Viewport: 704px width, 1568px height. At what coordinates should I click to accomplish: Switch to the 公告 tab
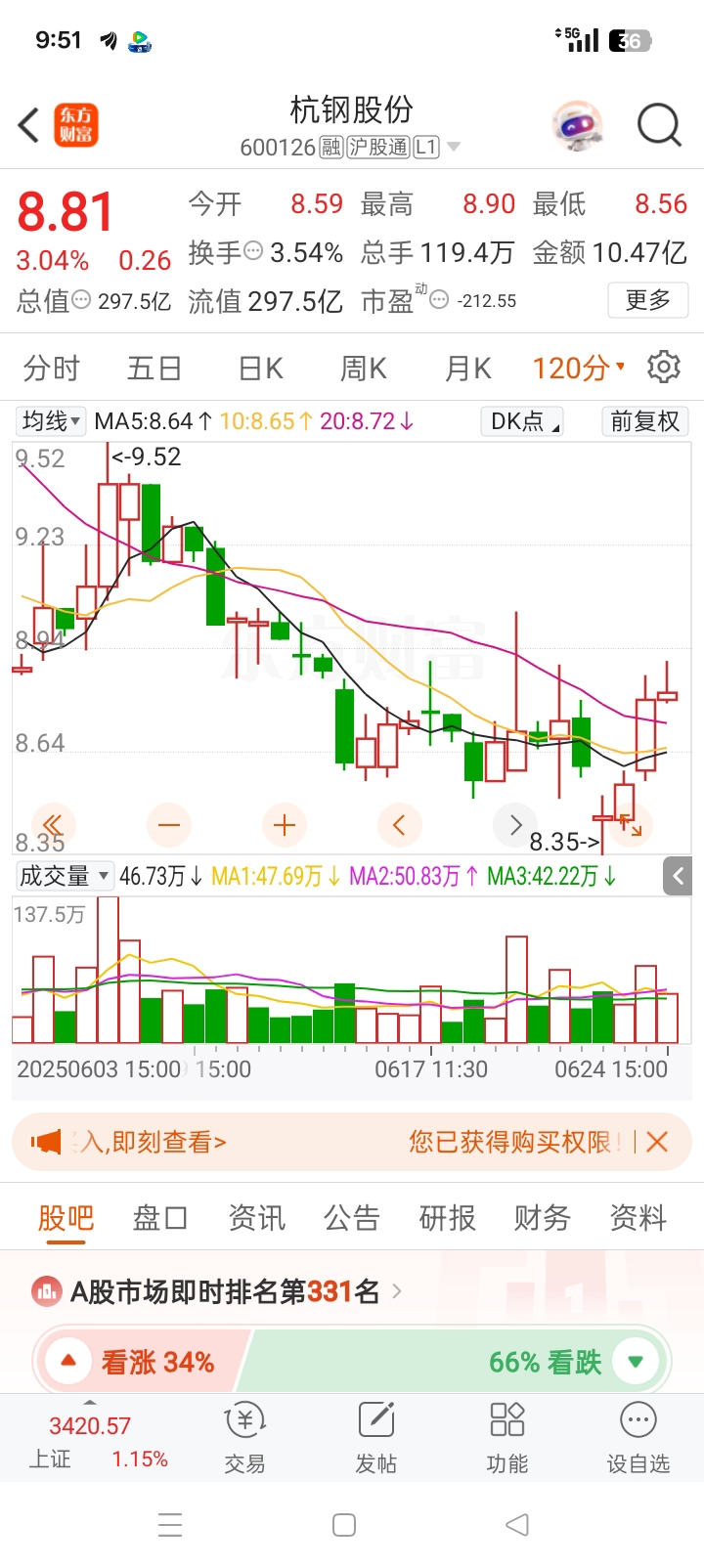tap(351, 1218)
